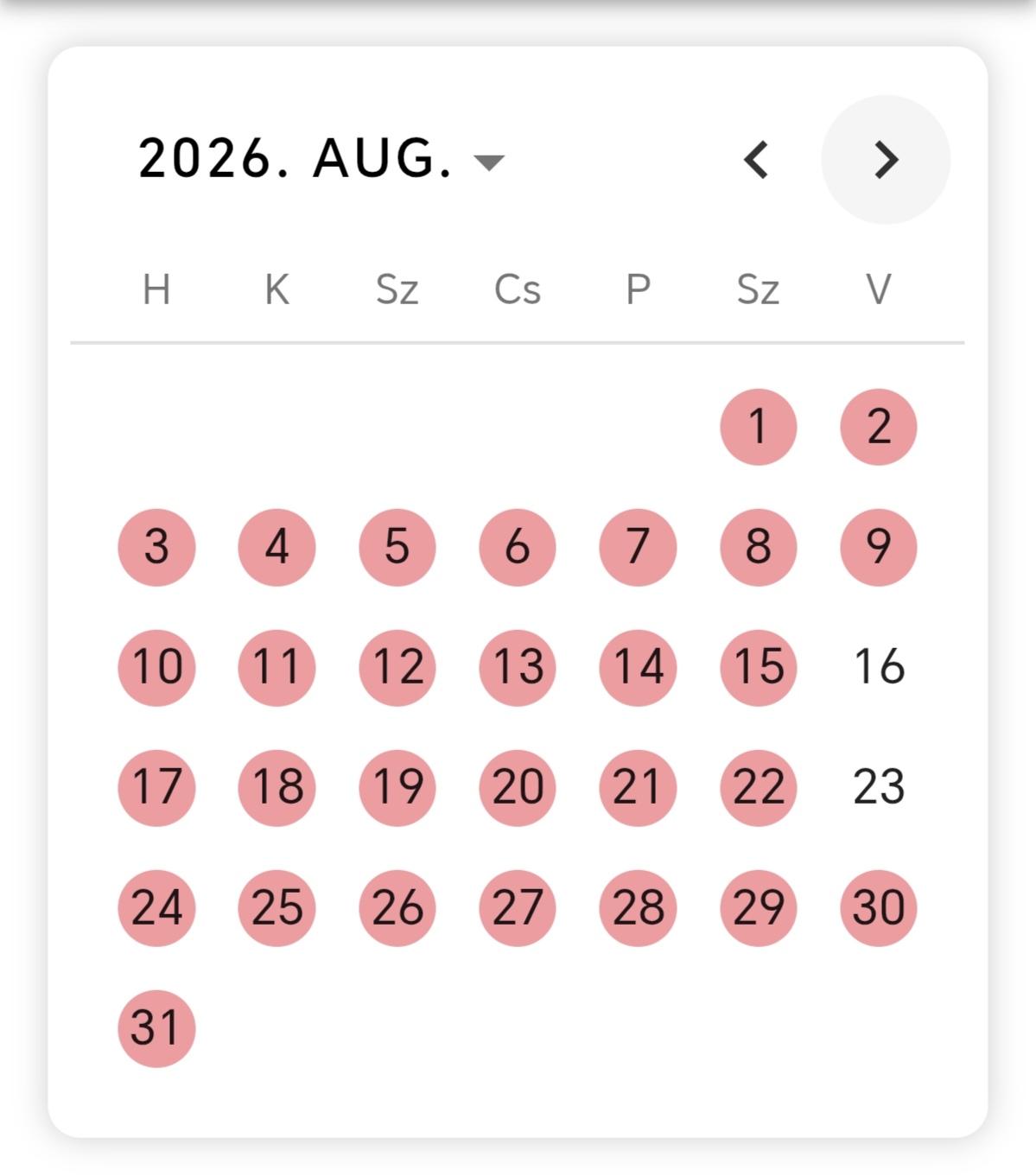Tap date 30 on the calendar
The image size is (1036, 1176).
pyautogui.click(x=878, y=907)
